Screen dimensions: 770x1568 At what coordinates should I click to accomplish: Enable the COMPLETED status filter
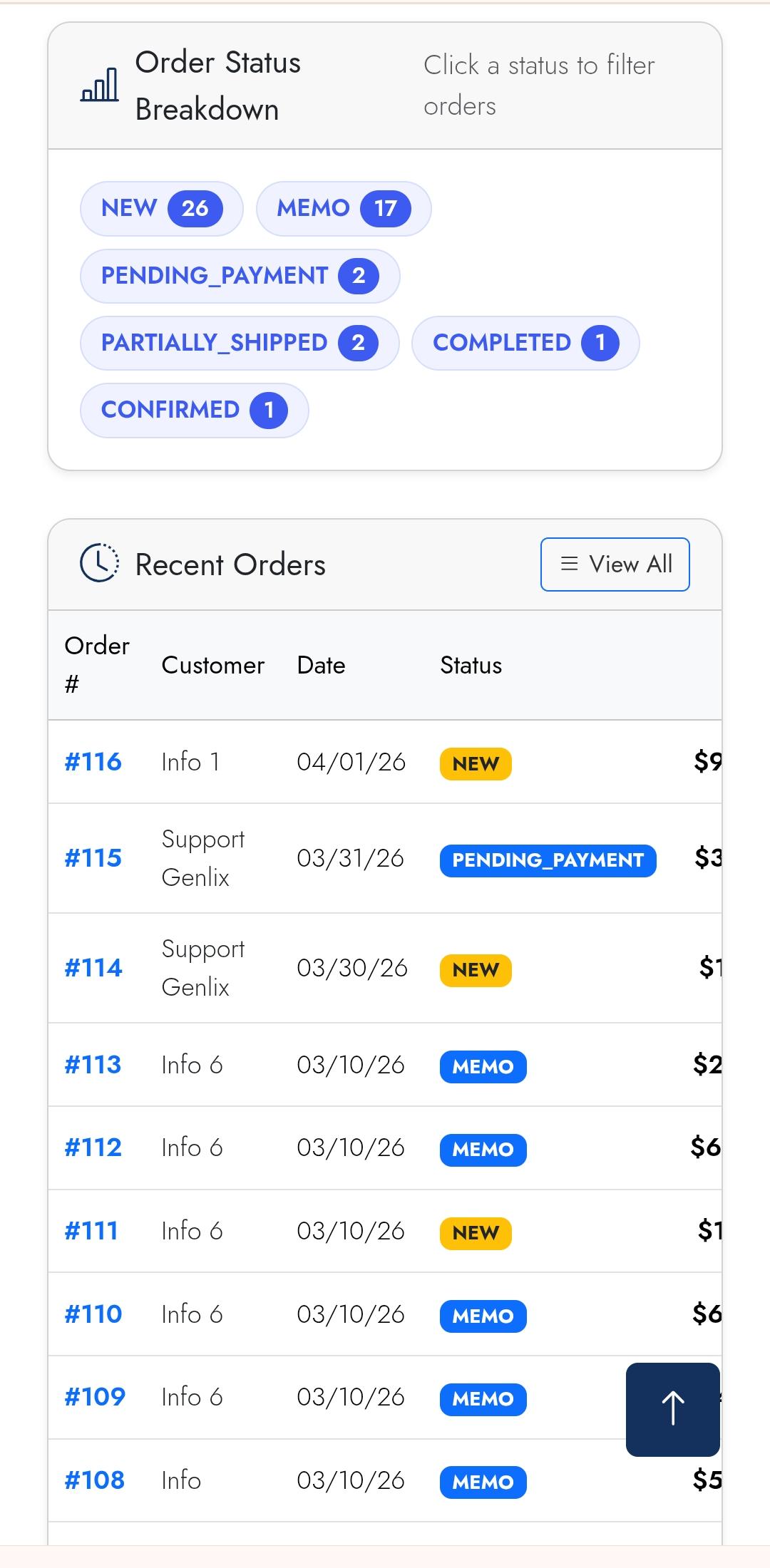525,343
